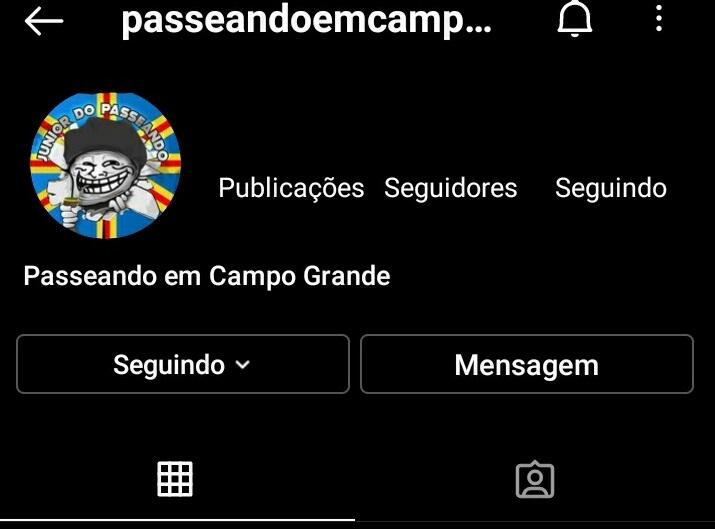
Task: Open the Seguindo list next to Seguidores
Action: point(610,188)
